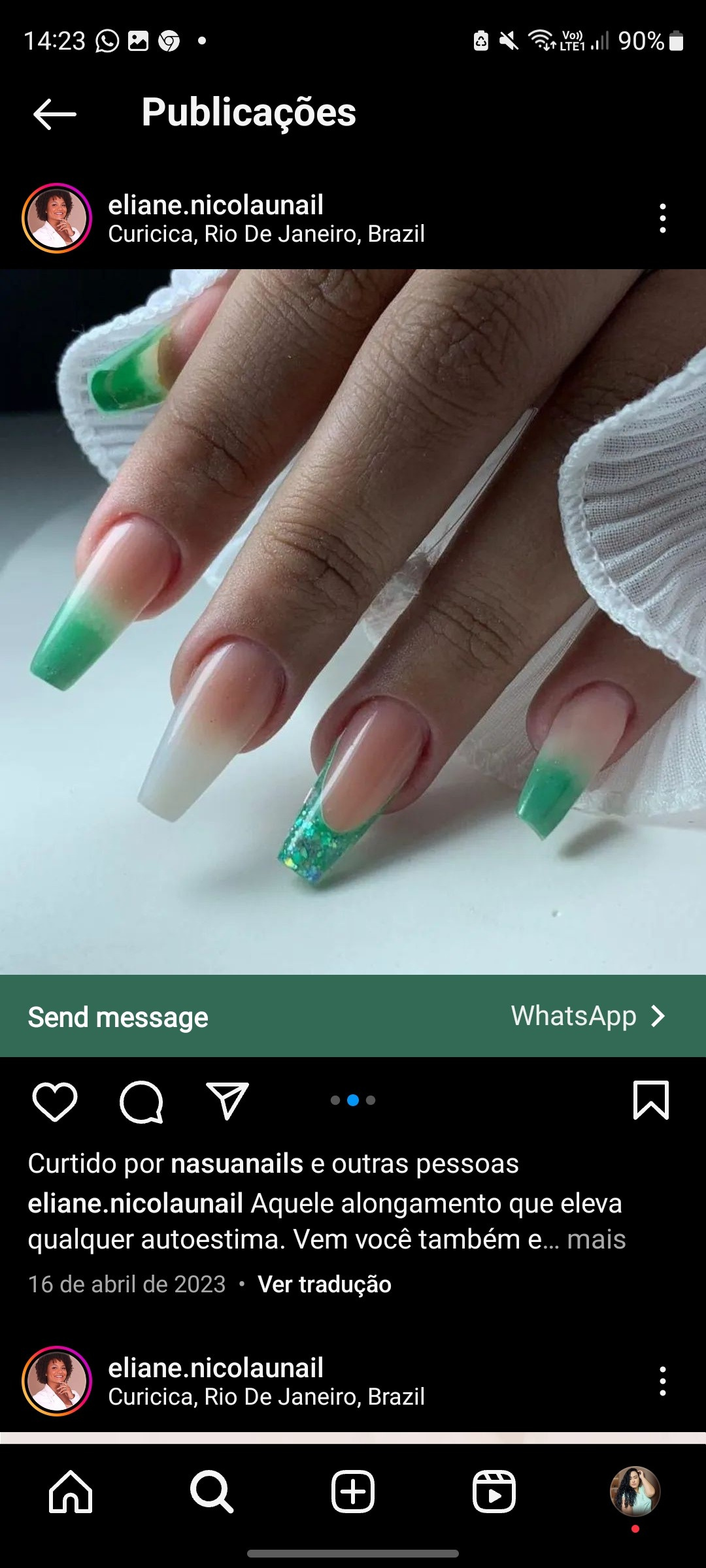Screen dimensions: 706x1568
Task: Switch to the Reels tab
Action: (x=494, y=1492)
